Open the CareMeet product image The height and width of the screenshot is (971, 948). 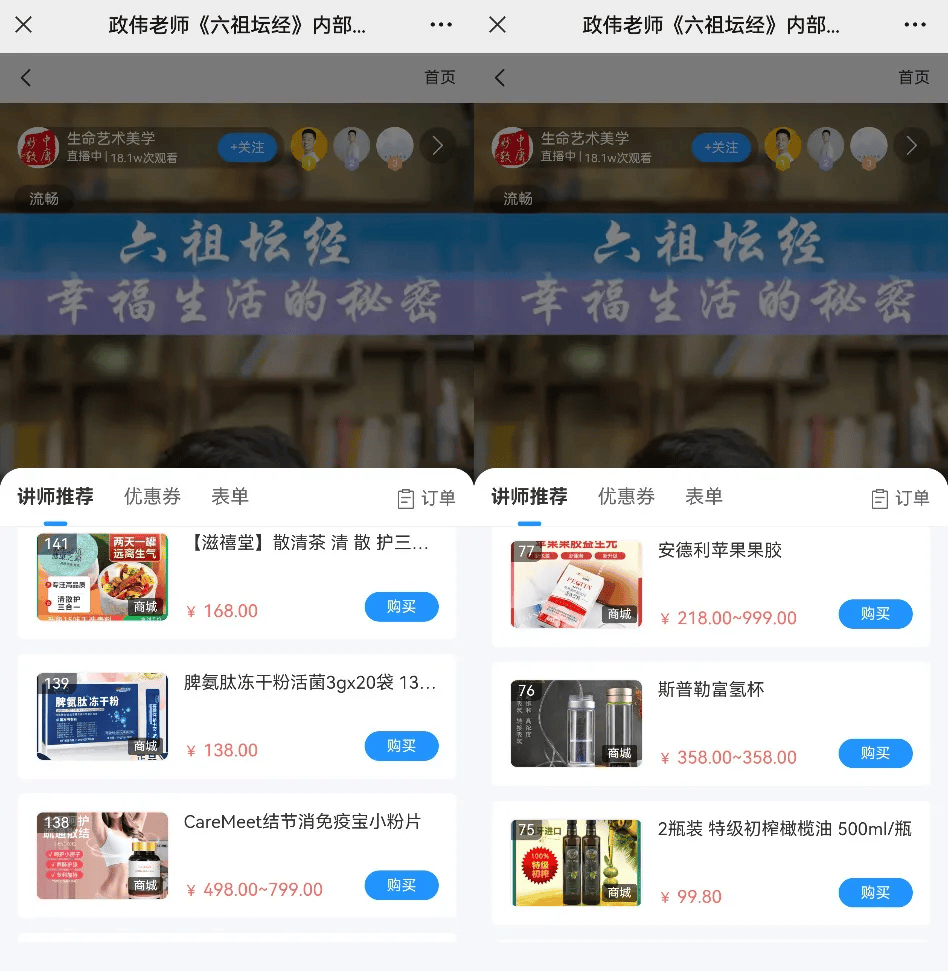[x=102, y=855]
